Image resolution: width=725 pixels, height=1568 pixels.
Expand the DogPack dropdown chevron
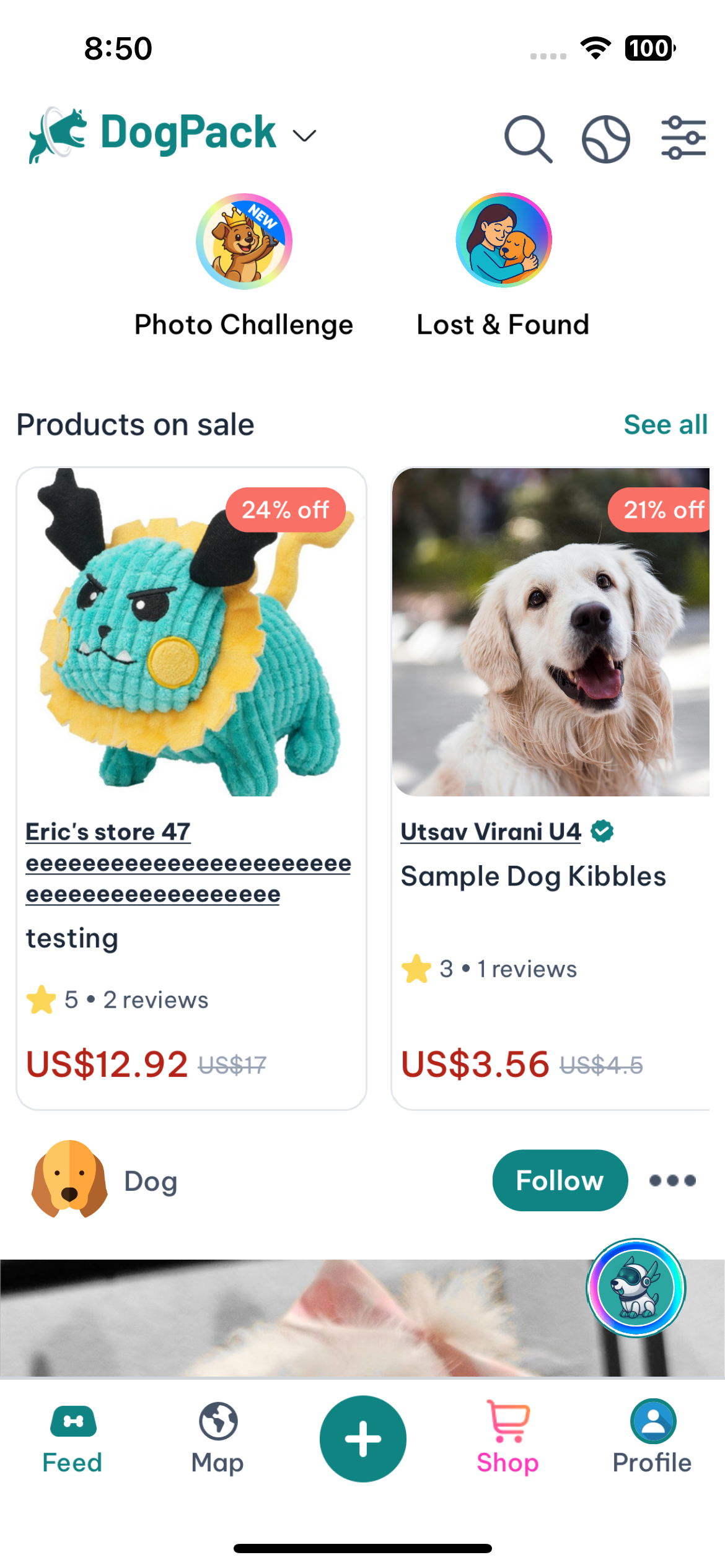pyautogui.click(x=304, y=136)
